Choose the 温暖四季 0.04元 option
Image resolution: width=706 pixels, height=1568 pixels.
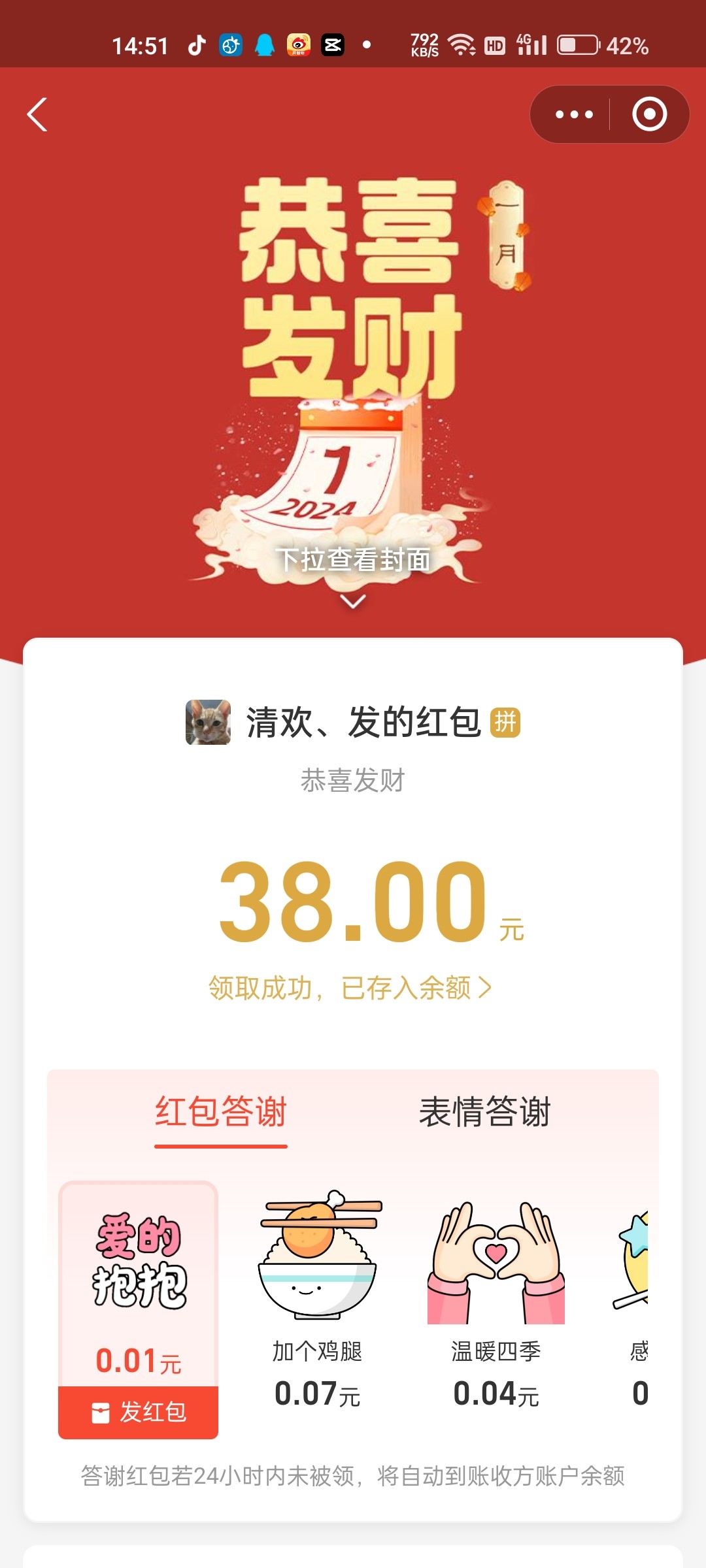point(496,1300)
